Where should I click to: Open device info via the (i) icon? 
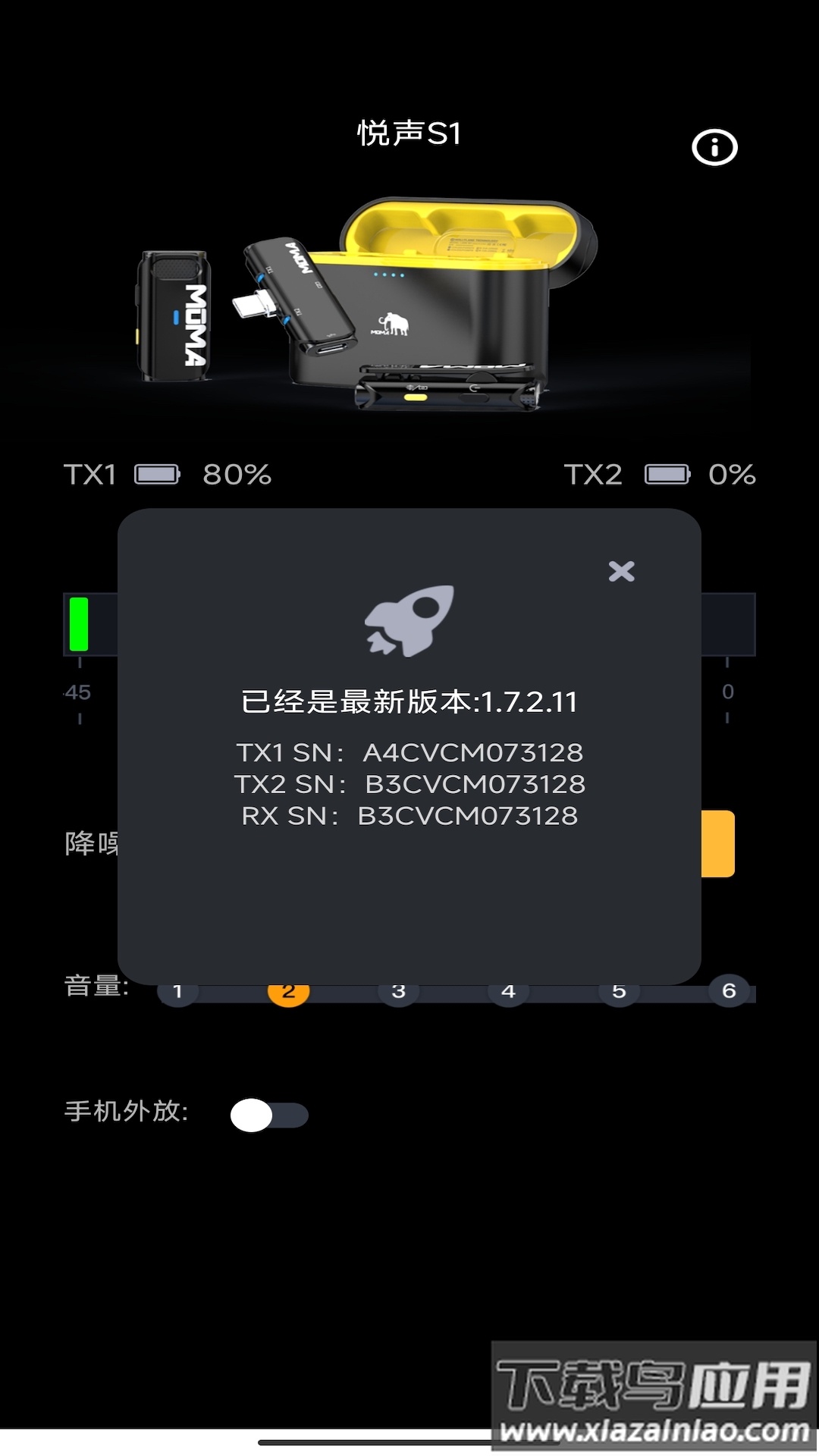point(714,146)
